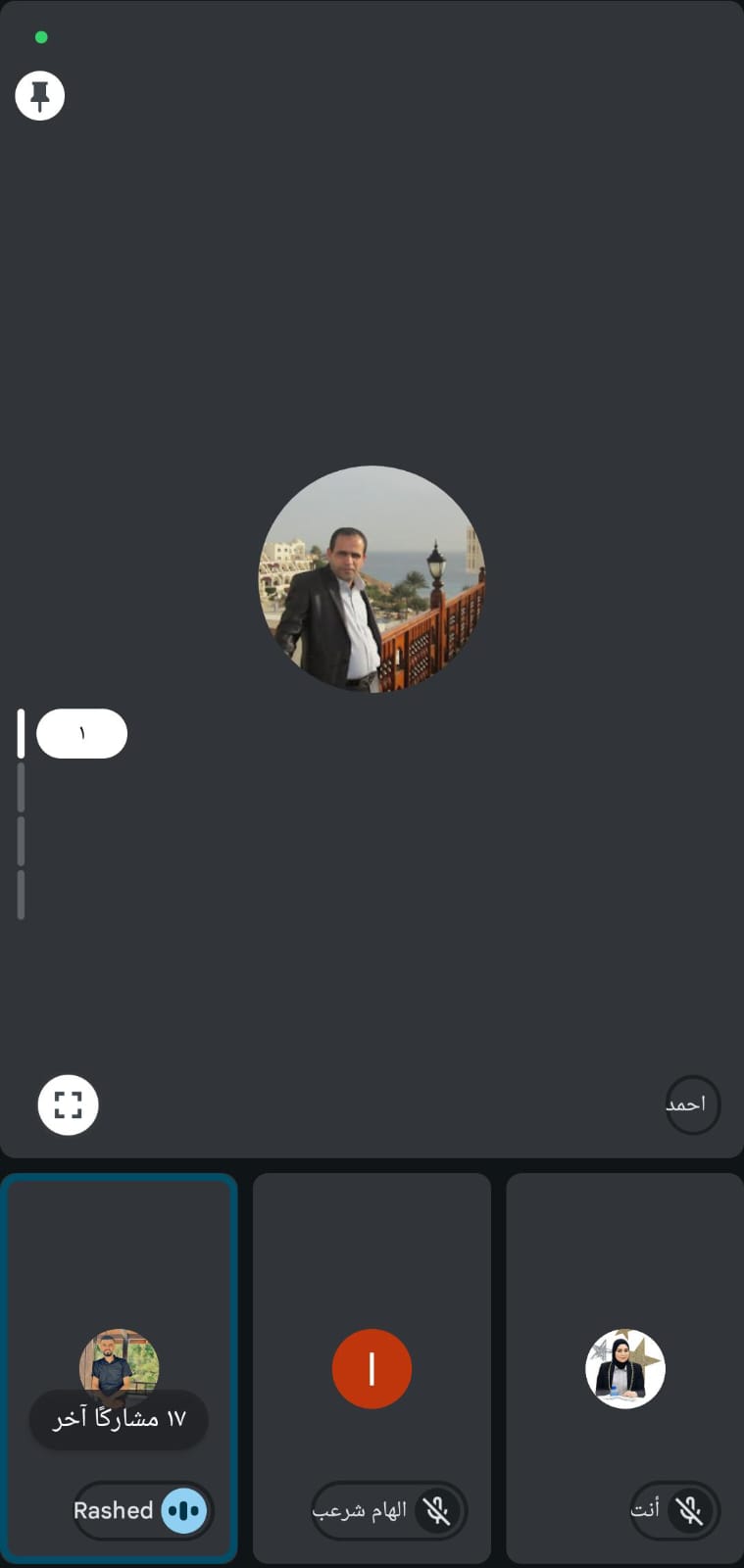Tap your own tile labeled أنت

(624, 1368)
